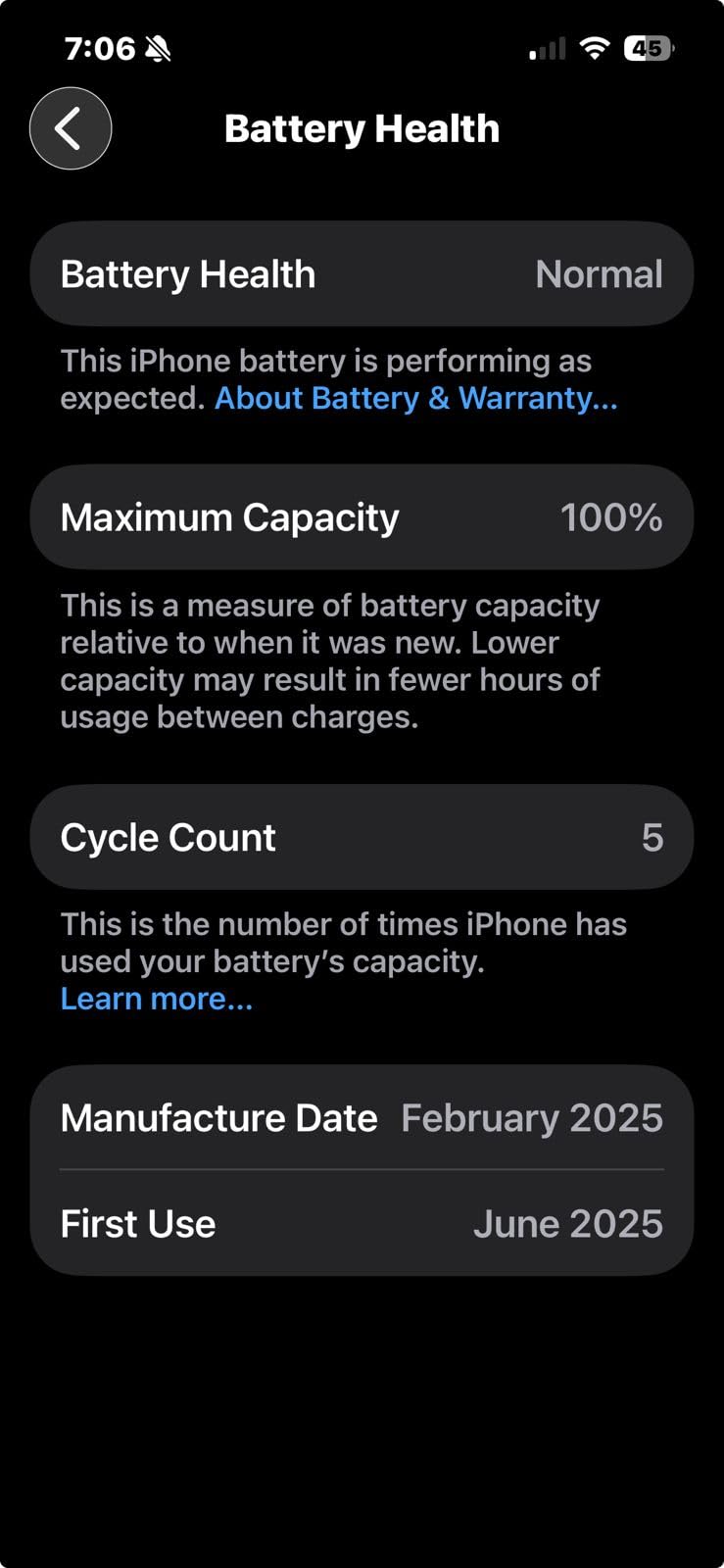Go back from Battery Health
Viewport: 724px width, 1568px height.
[71, 128]
